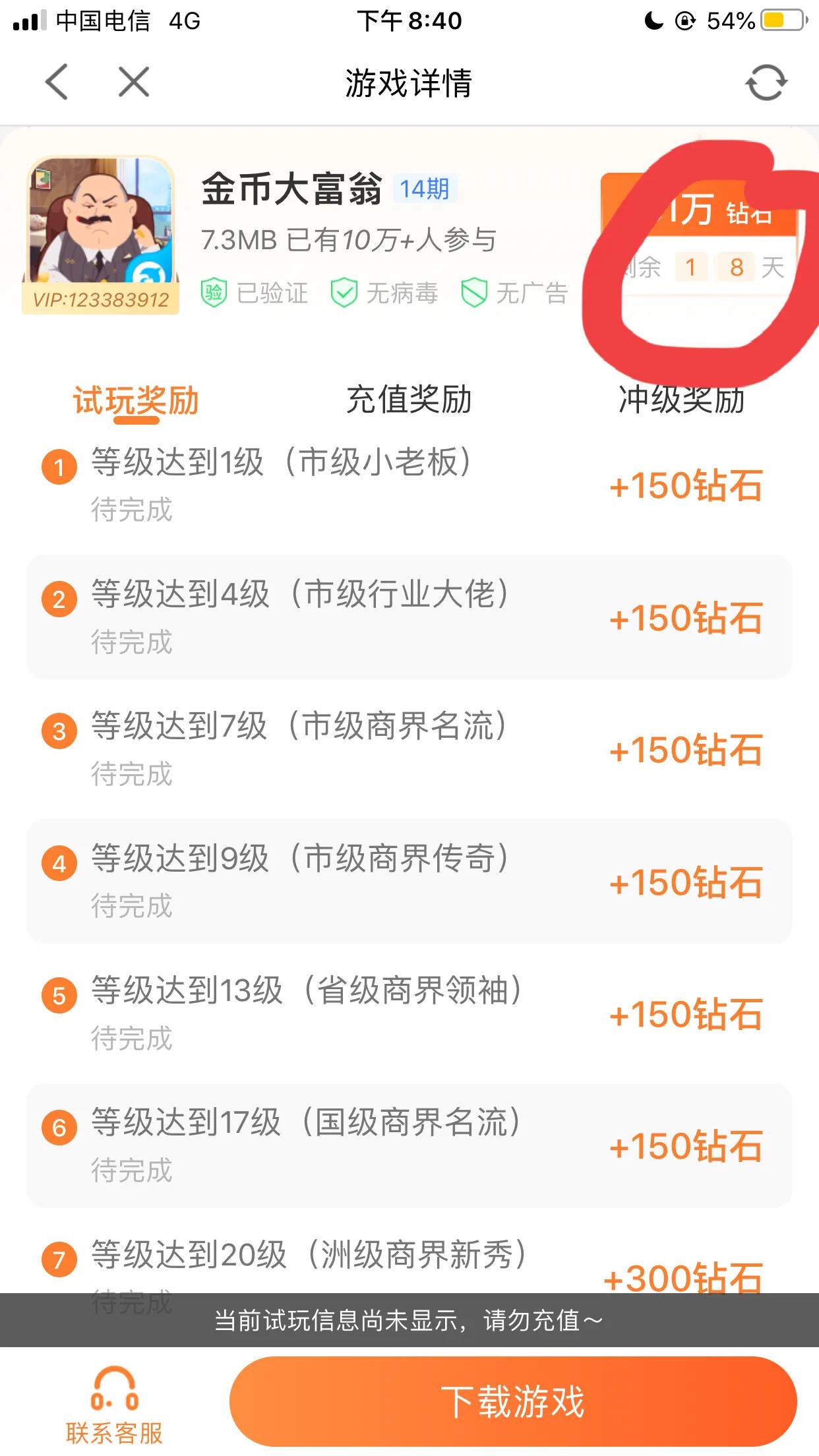Tap the 14期 blue badge

(425, 188)
